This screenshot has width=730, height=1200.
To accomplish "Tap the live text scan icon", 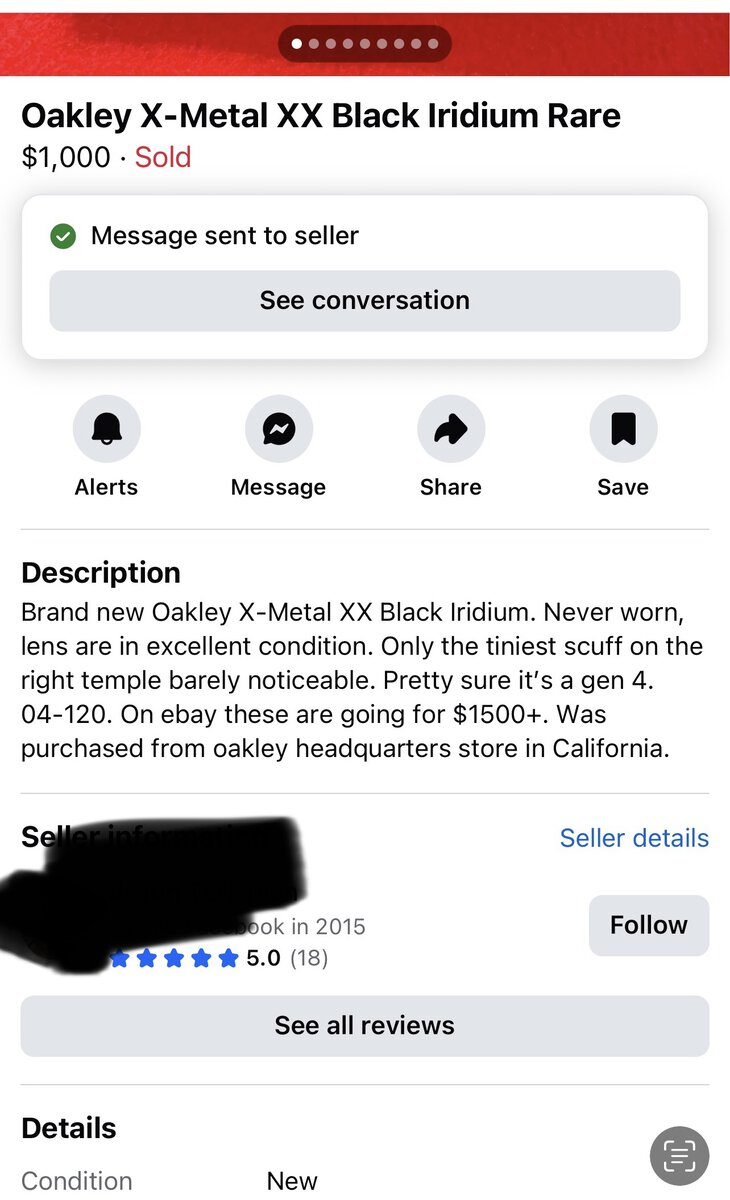I will 679,1156.
